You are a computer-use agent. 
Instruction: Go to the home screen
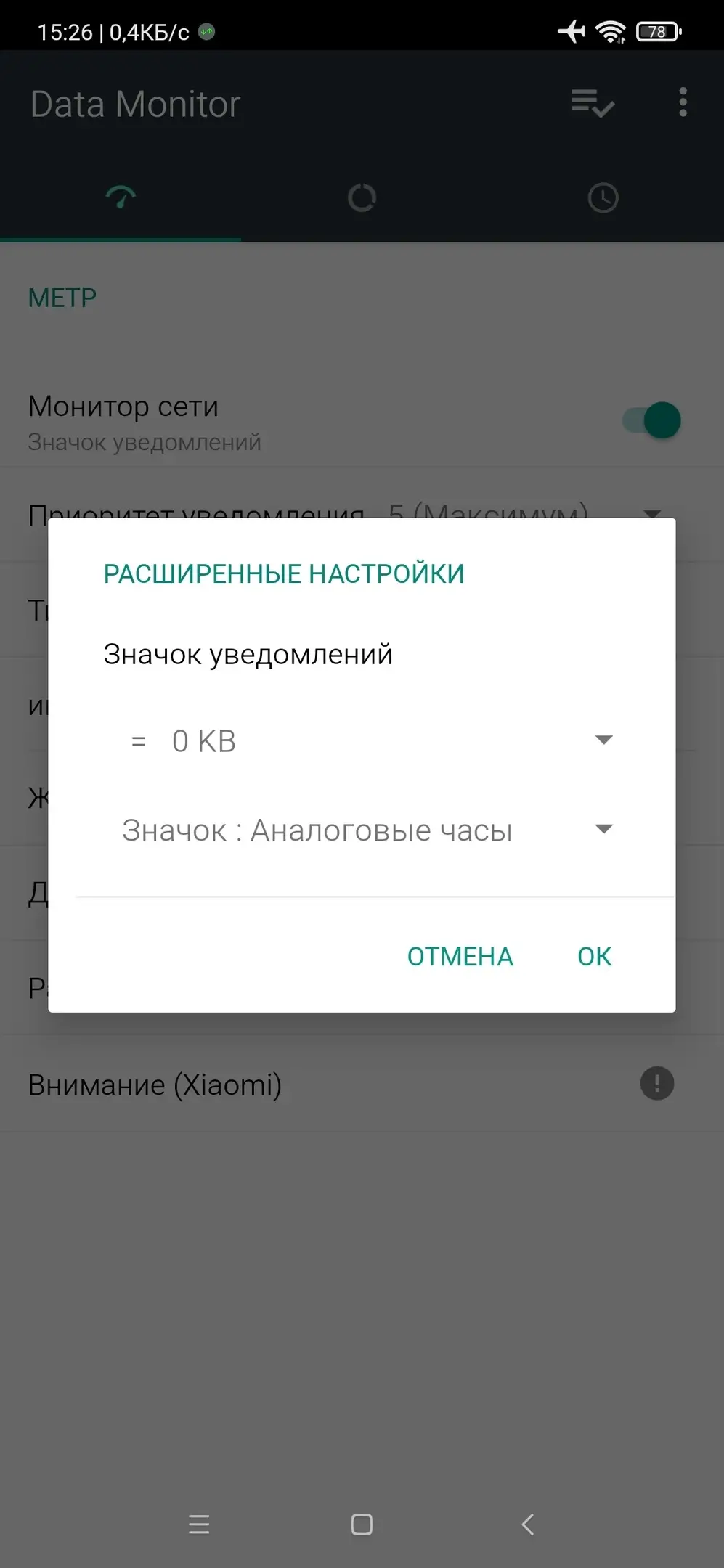pos(362,1524)
